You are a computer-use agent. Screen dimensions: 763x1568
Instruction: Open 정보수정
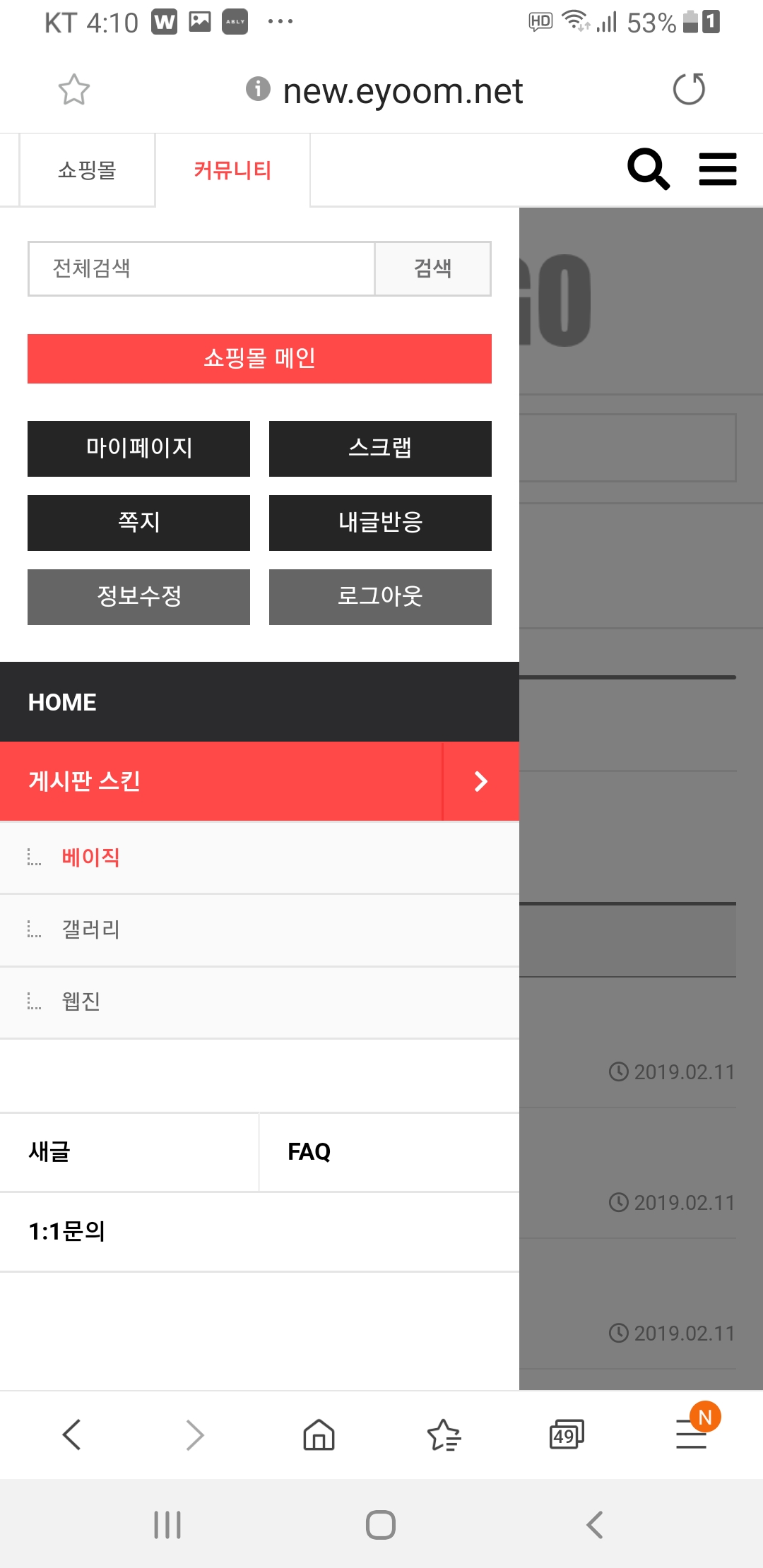click(x=138, y=597)
